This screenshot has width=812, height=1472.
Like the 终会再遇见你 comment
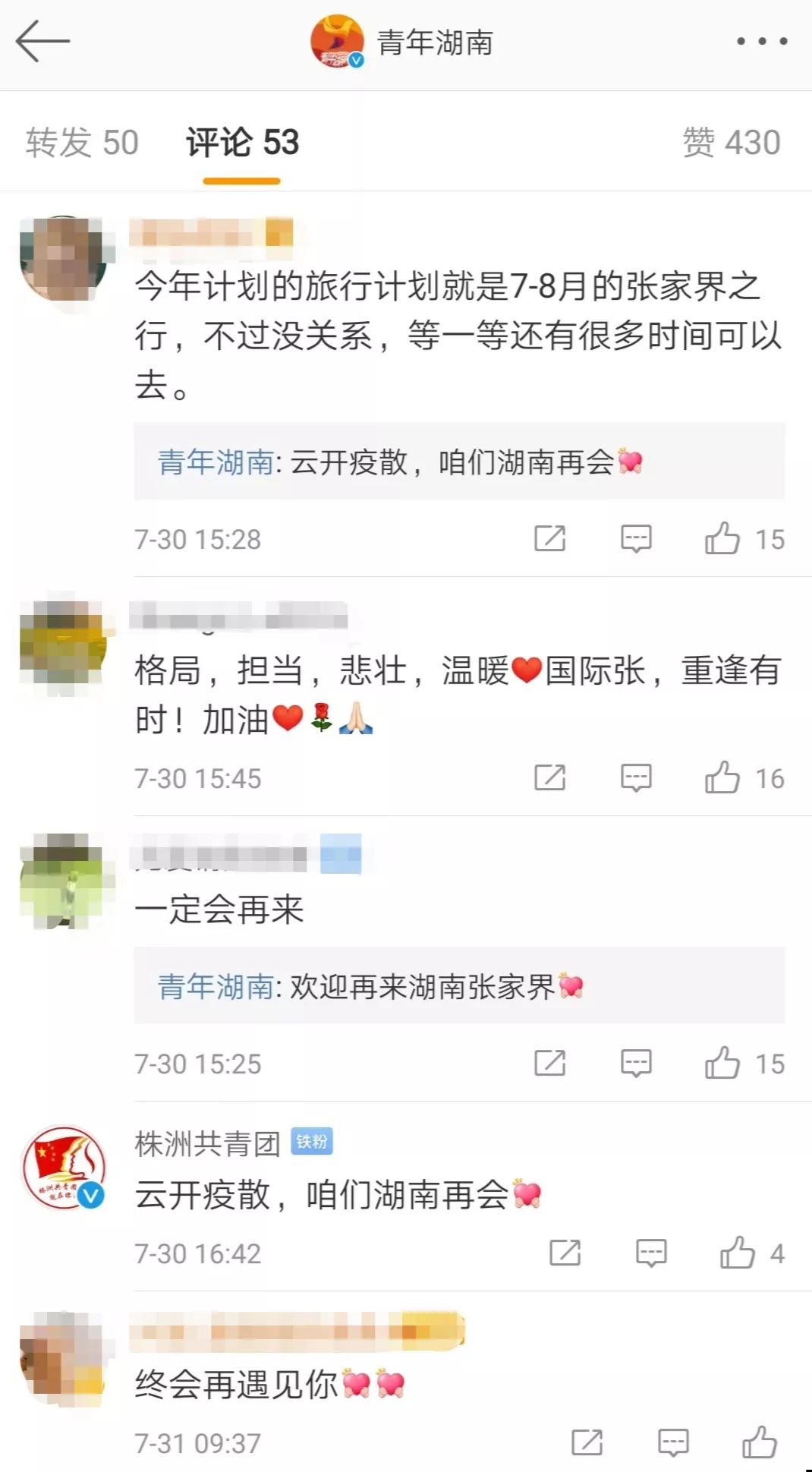[759, 1442]
